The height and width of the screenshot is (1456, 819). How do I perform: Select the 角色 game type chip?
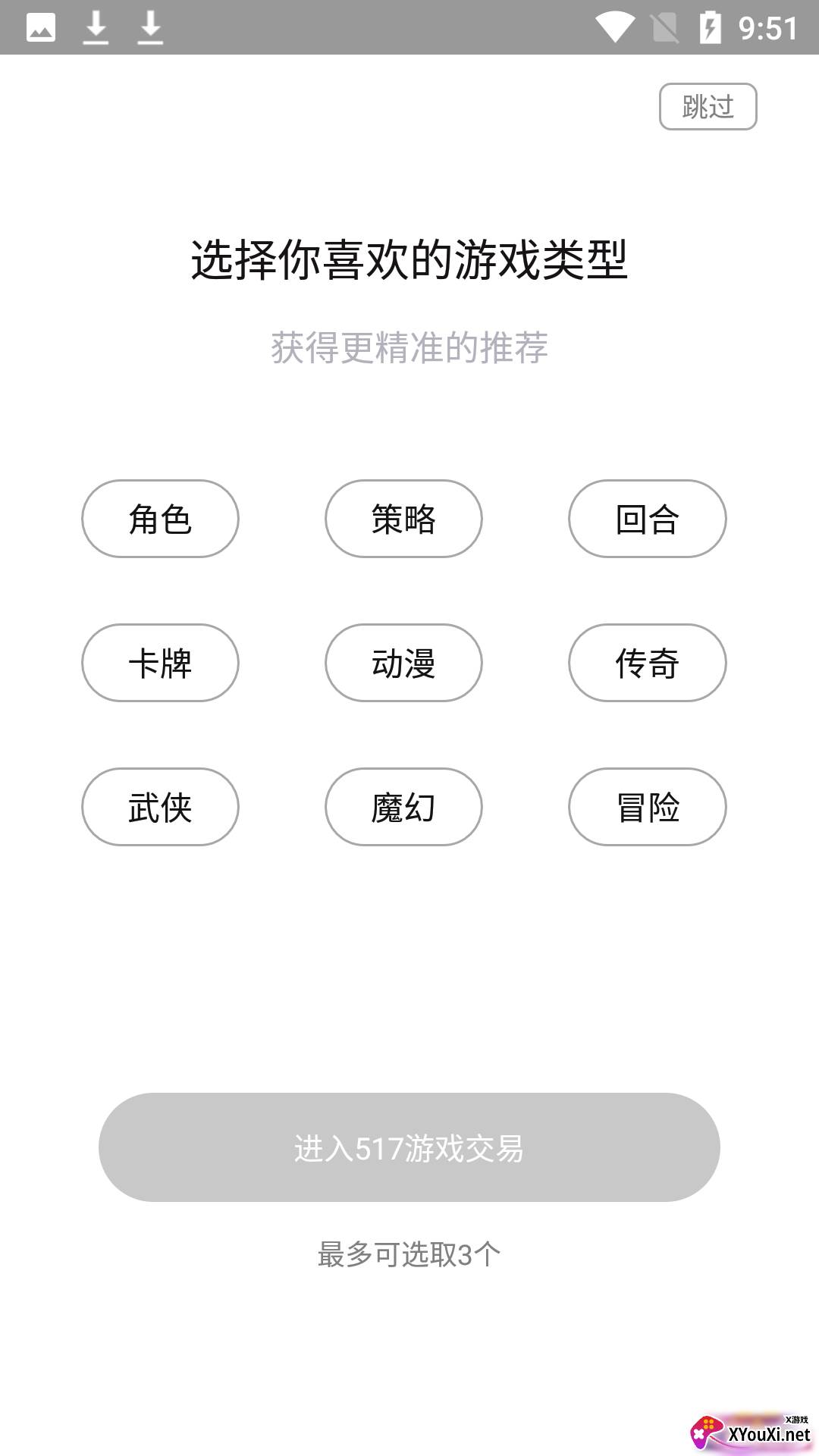[x=160, y=519]
